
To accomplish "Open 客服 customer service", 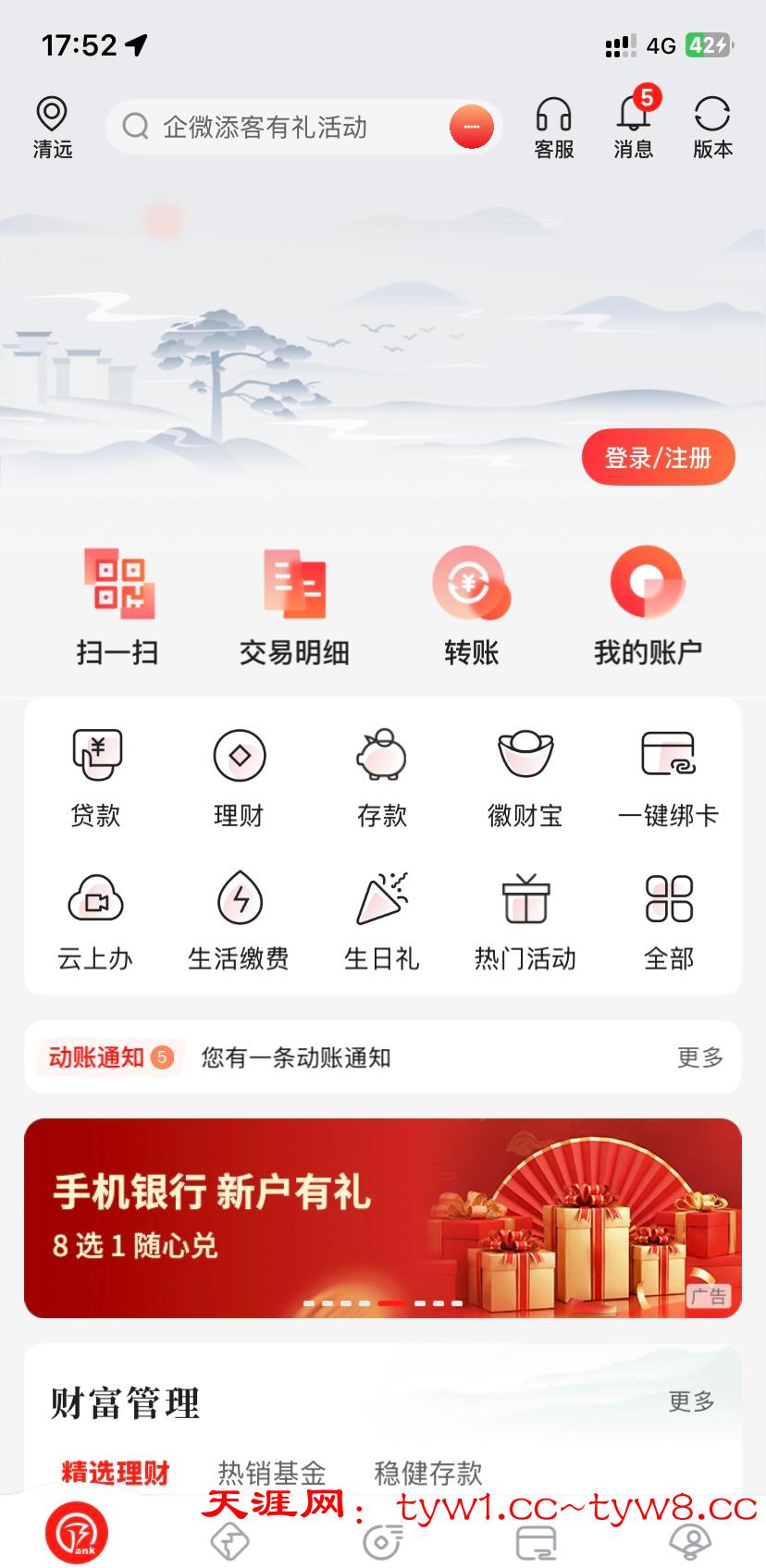I will (554, 128).
